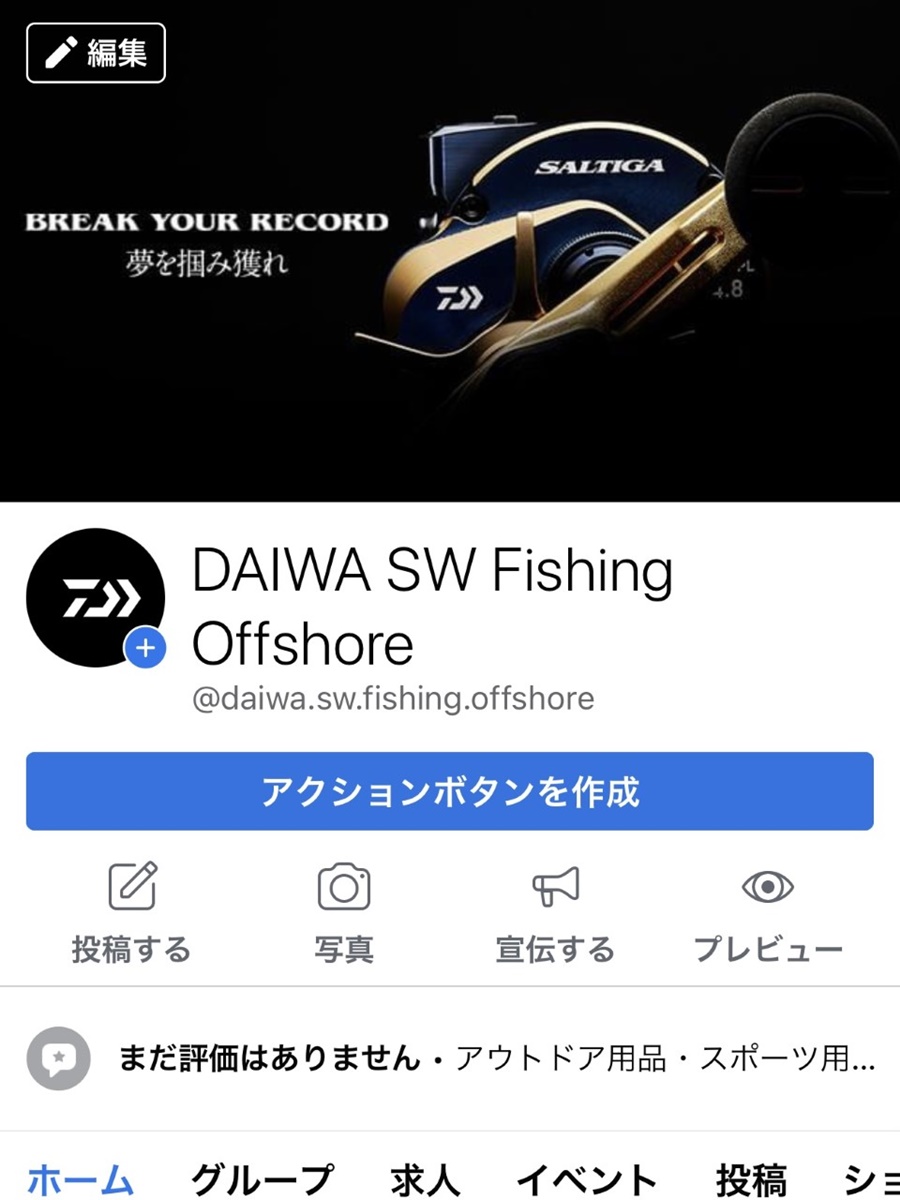Add a profile picture with the plus badge
The width and height of the screenshot is (900, 1200).
[x=145, y=649]
